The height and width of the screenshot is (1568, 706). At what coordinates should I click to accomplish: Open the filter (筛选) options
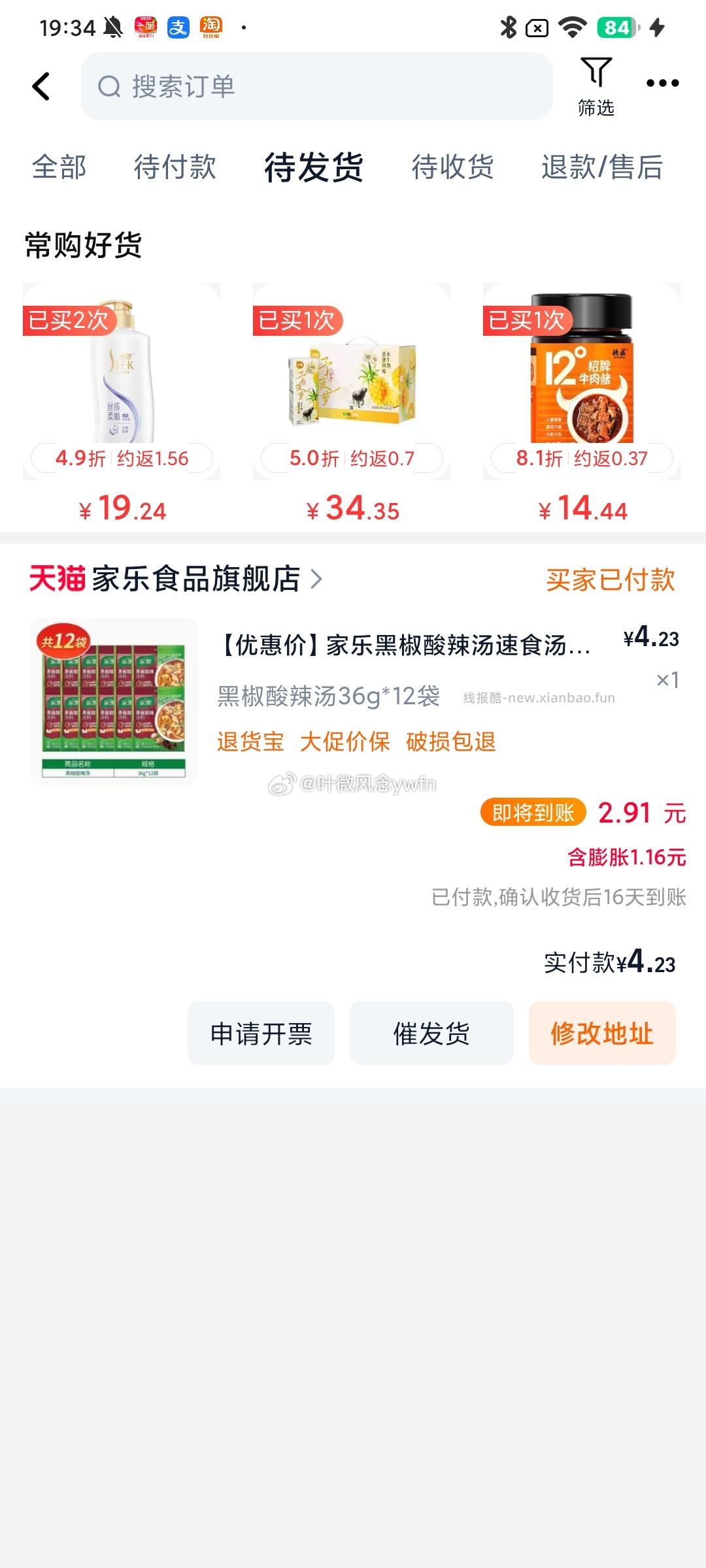pyautogui.click(x=597, y=86)
